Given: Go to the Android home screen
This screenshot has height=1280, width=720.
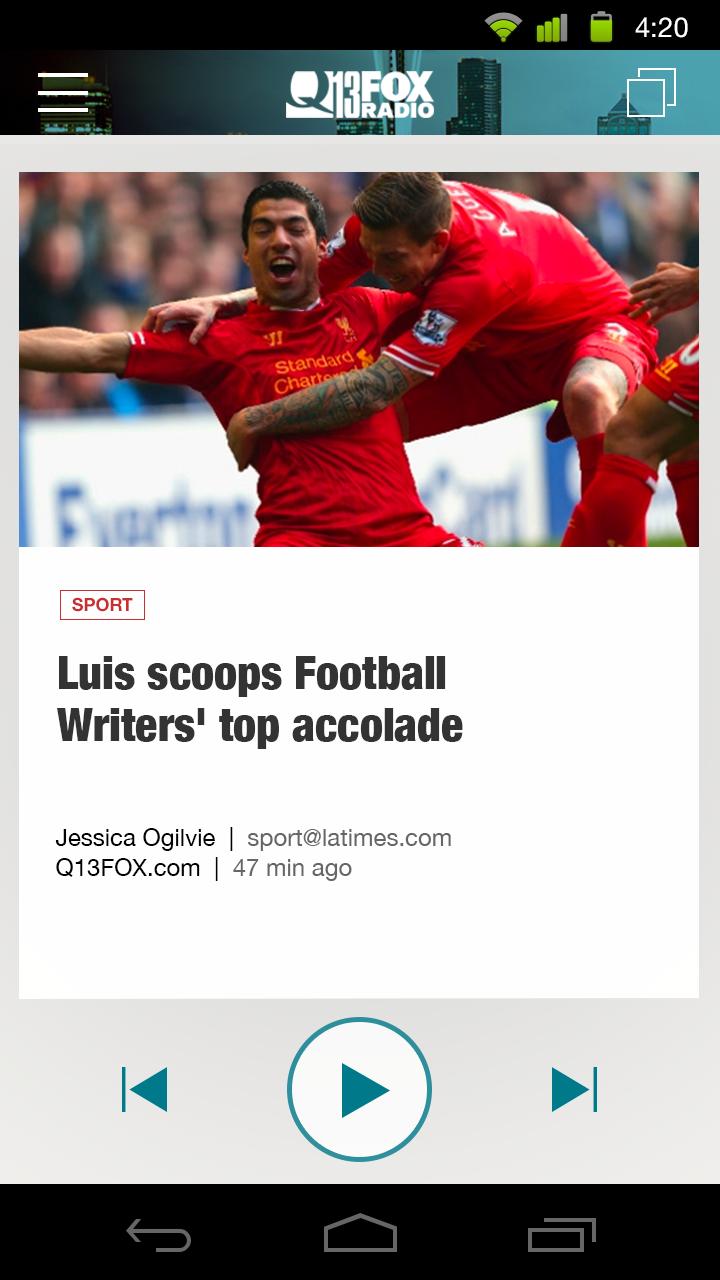Looking at the screenshot, I should click(x=360, y=1235).
